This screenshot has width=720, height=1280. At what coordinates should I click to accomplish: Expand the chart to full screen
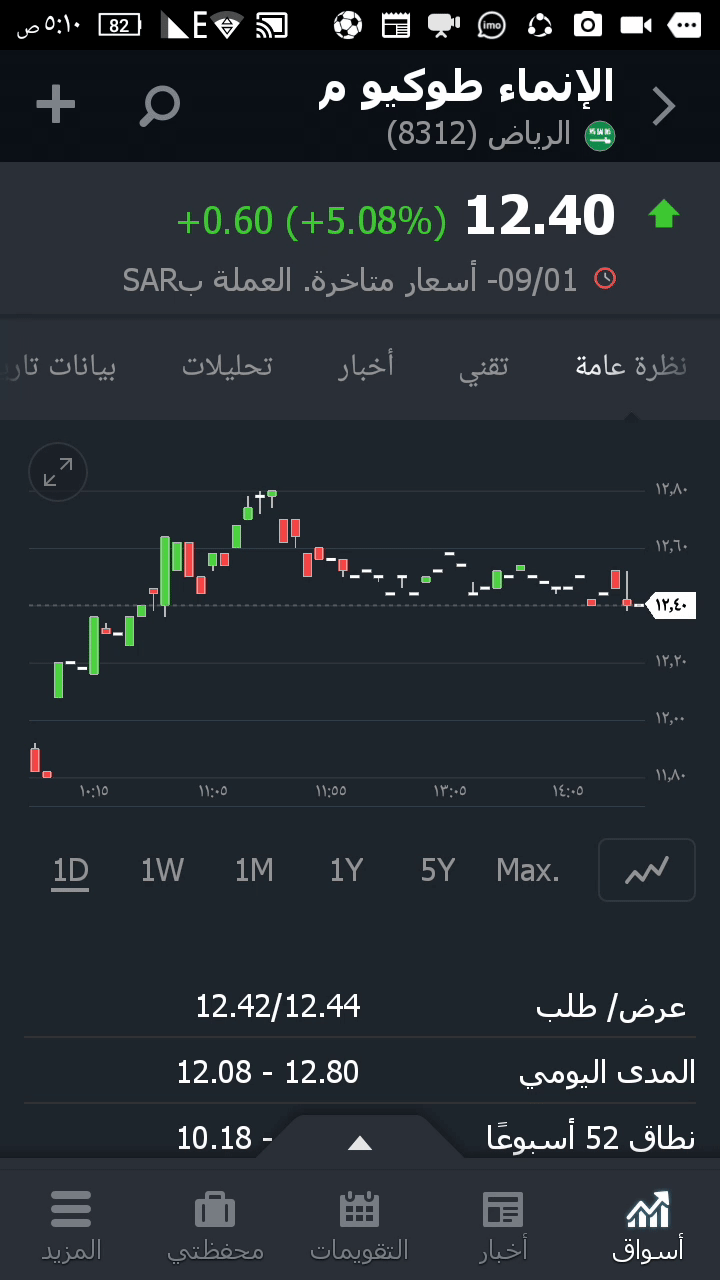pyautogui.click(x=59, y=472)
